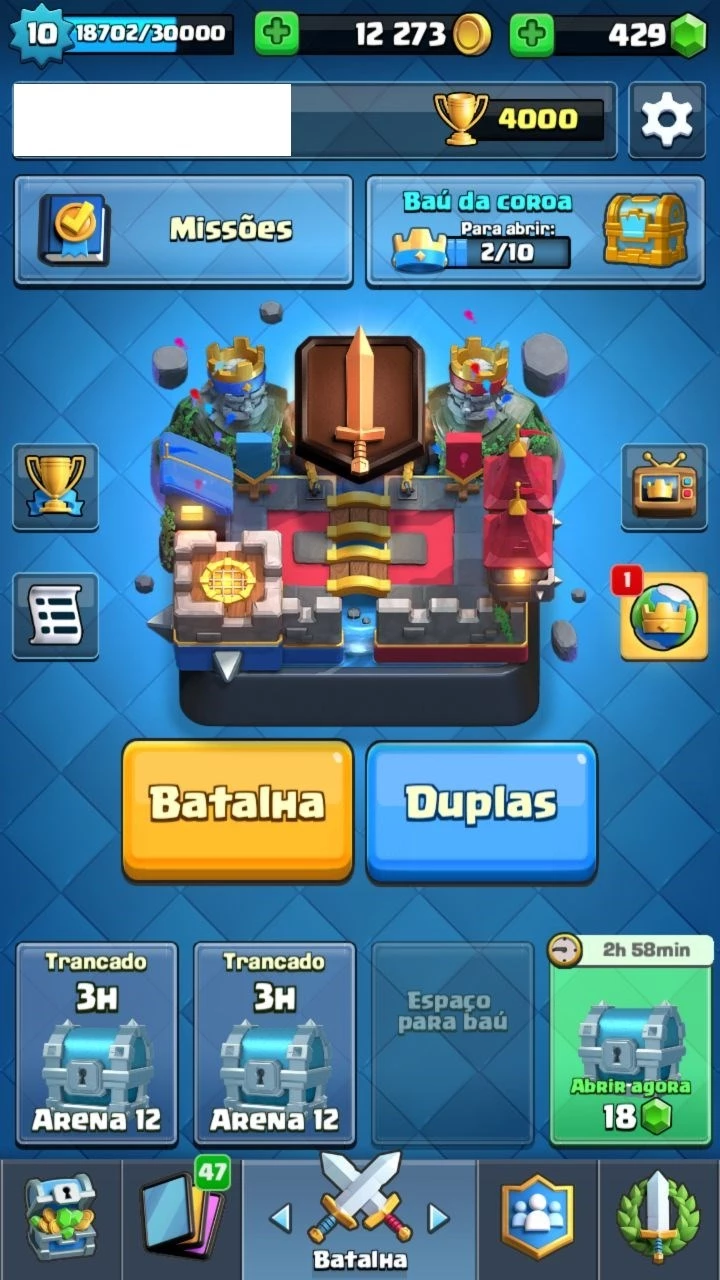720x1280 pixels.
Task: Open the globe icon with notification badge
Action: (x=662, y=616)
